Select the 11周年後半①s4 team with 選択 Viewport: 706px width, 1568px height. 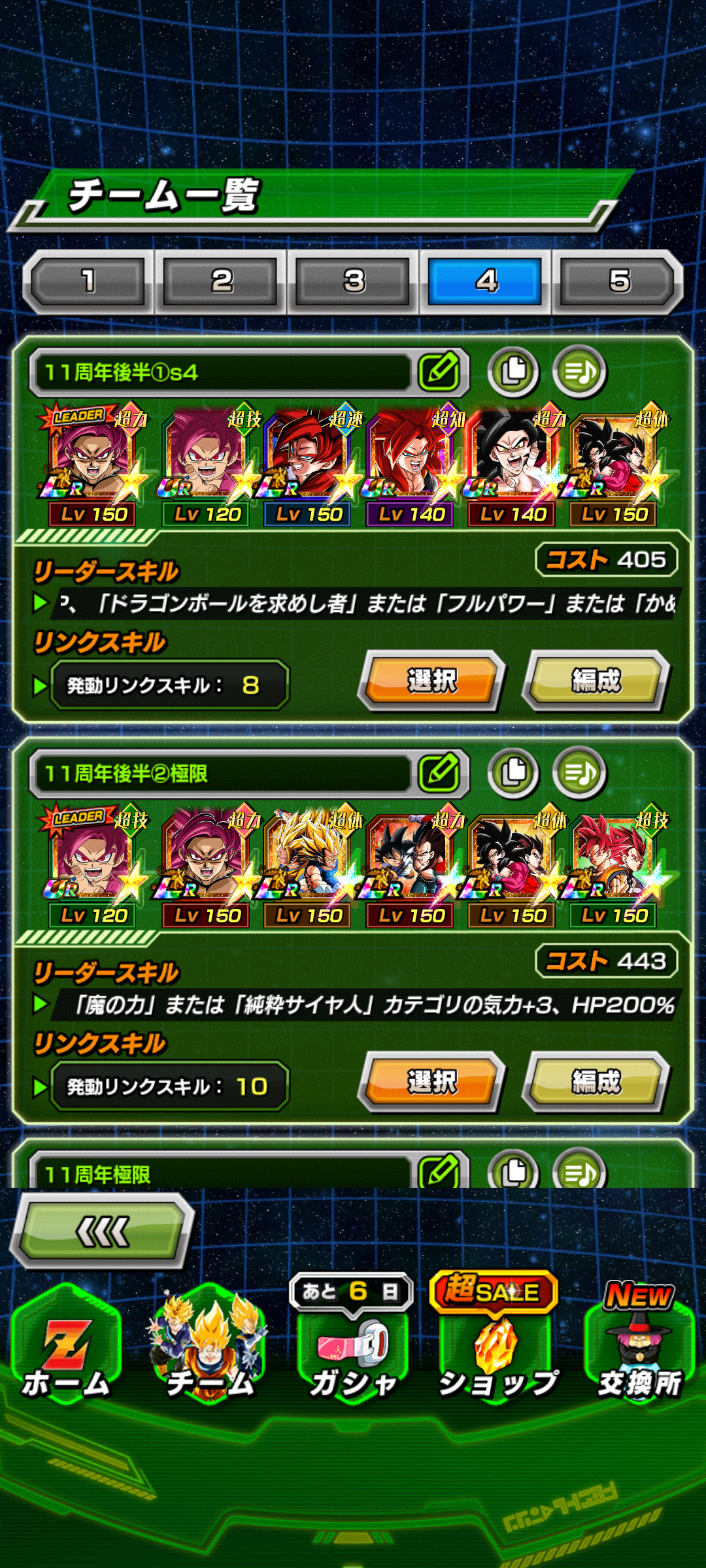pos(431,681)
